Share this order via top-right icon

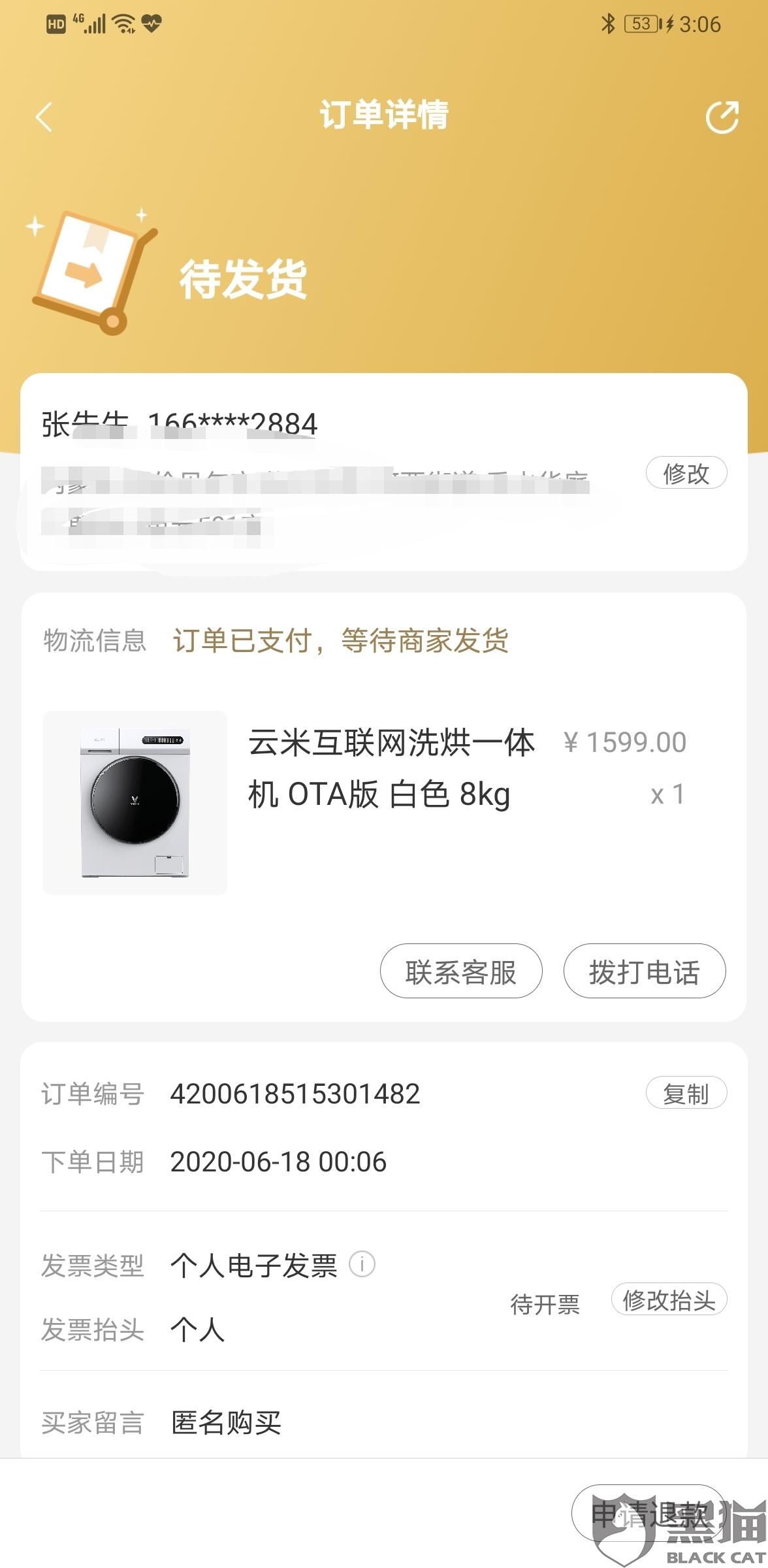(x=722, y=118)
